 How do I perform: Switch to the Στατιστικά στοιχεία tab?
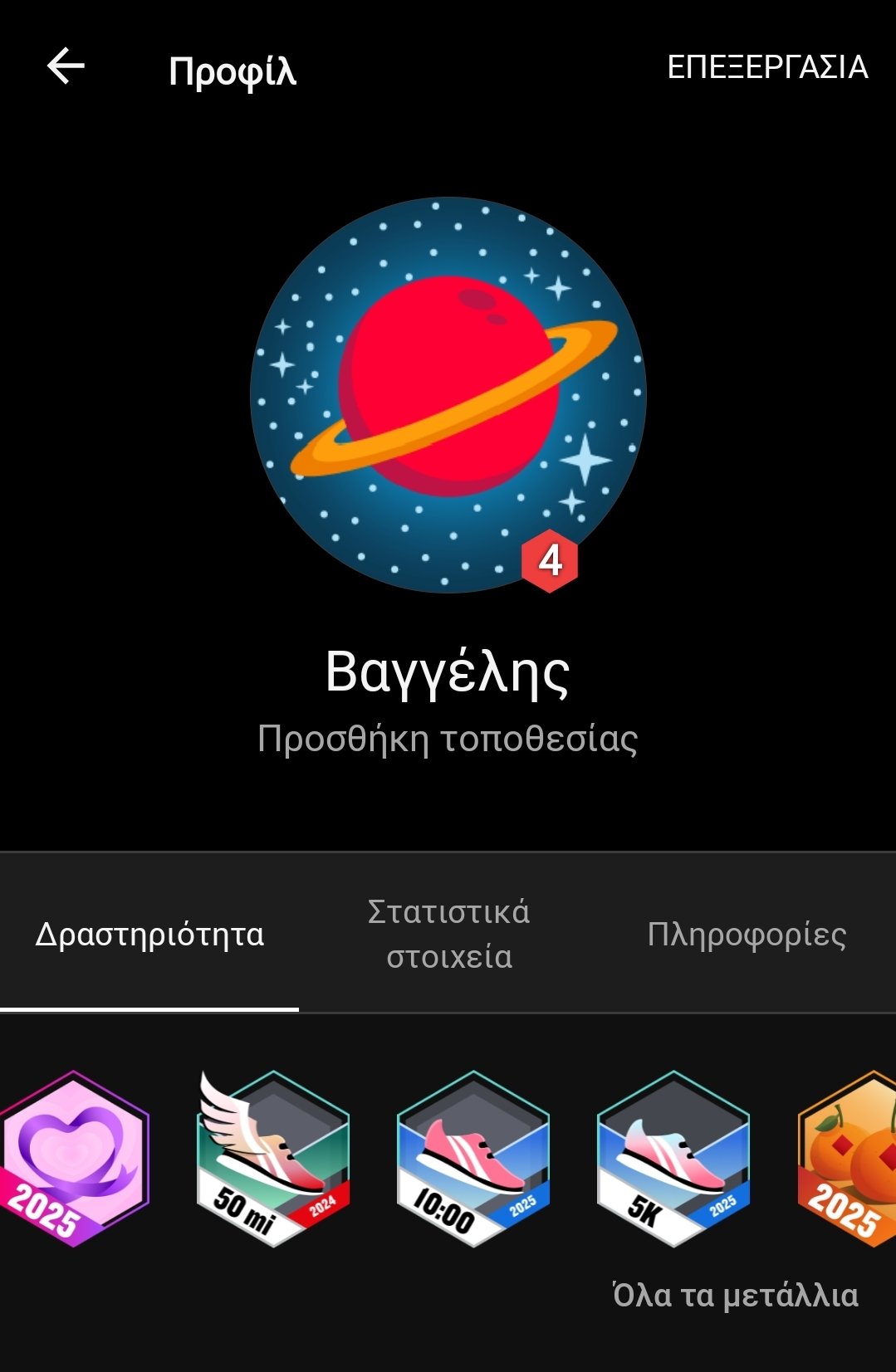pyautogui.click(x=448, y=935)
